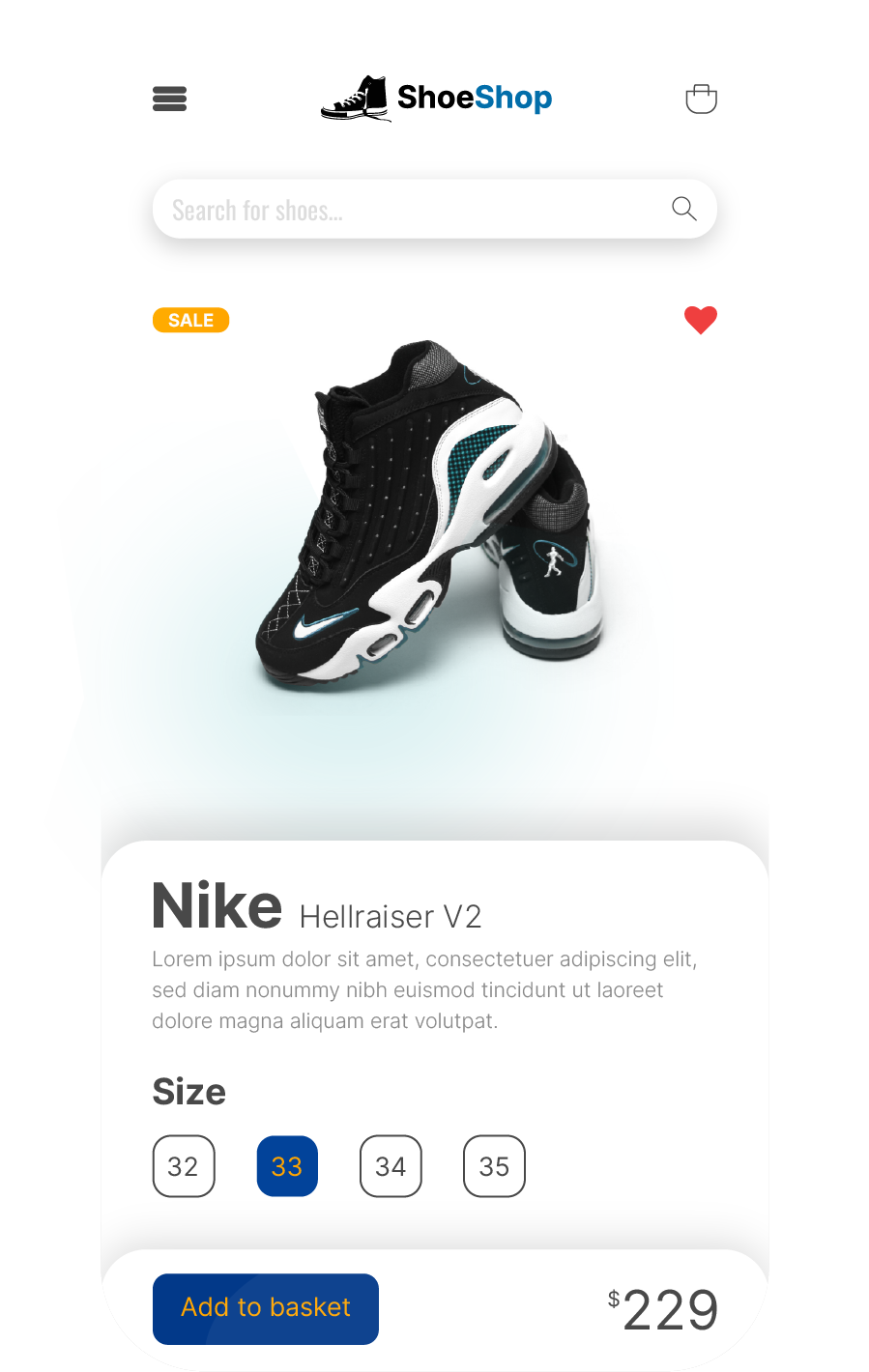The width and height of the screenshot is (869, 1372).
Task: Tap the magnifier search icon
Action: coord(683,209)
